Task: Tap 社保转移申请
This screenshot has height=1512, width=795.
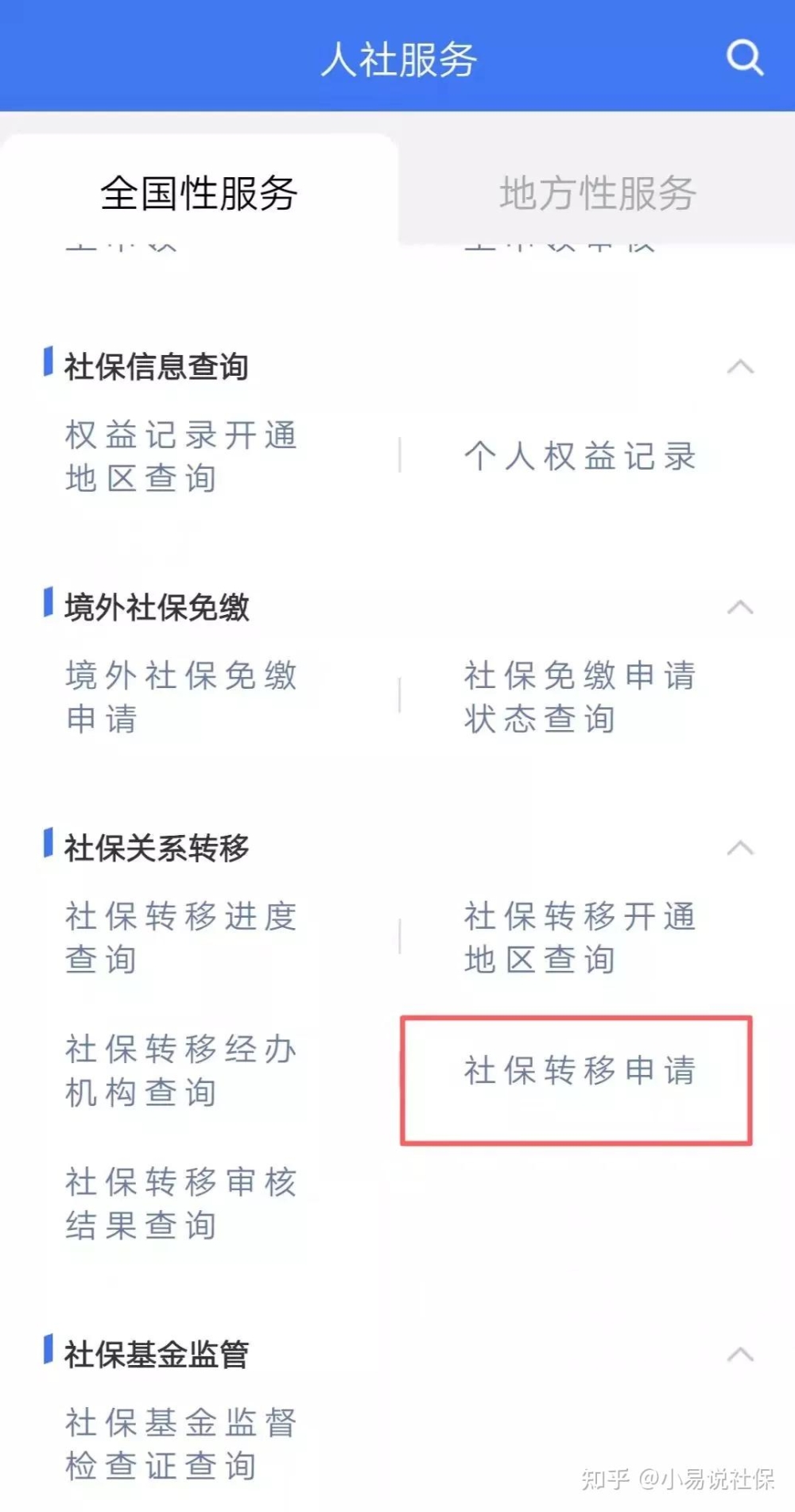Action: 580,1070
